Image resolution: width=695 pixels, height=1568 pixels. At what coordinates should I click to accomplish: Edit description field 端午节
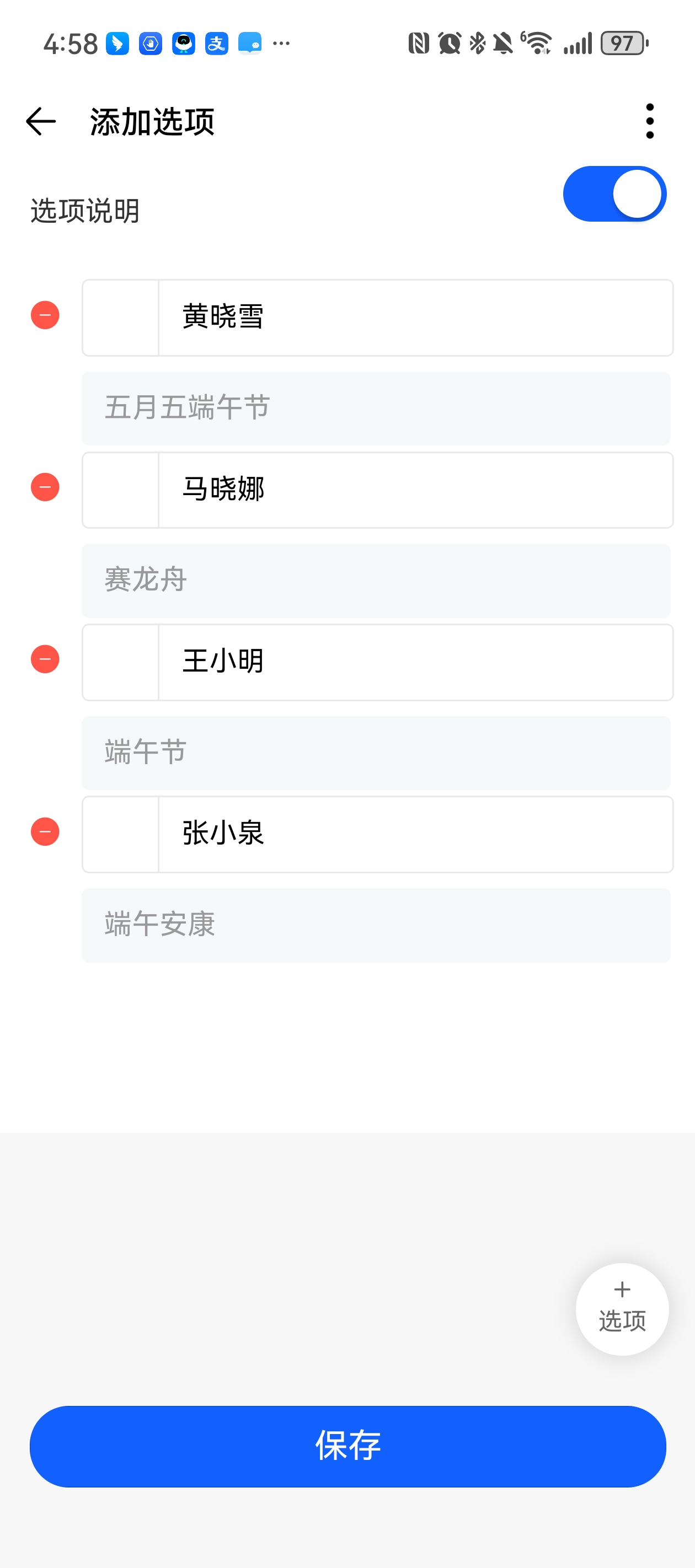click(376, 753)
